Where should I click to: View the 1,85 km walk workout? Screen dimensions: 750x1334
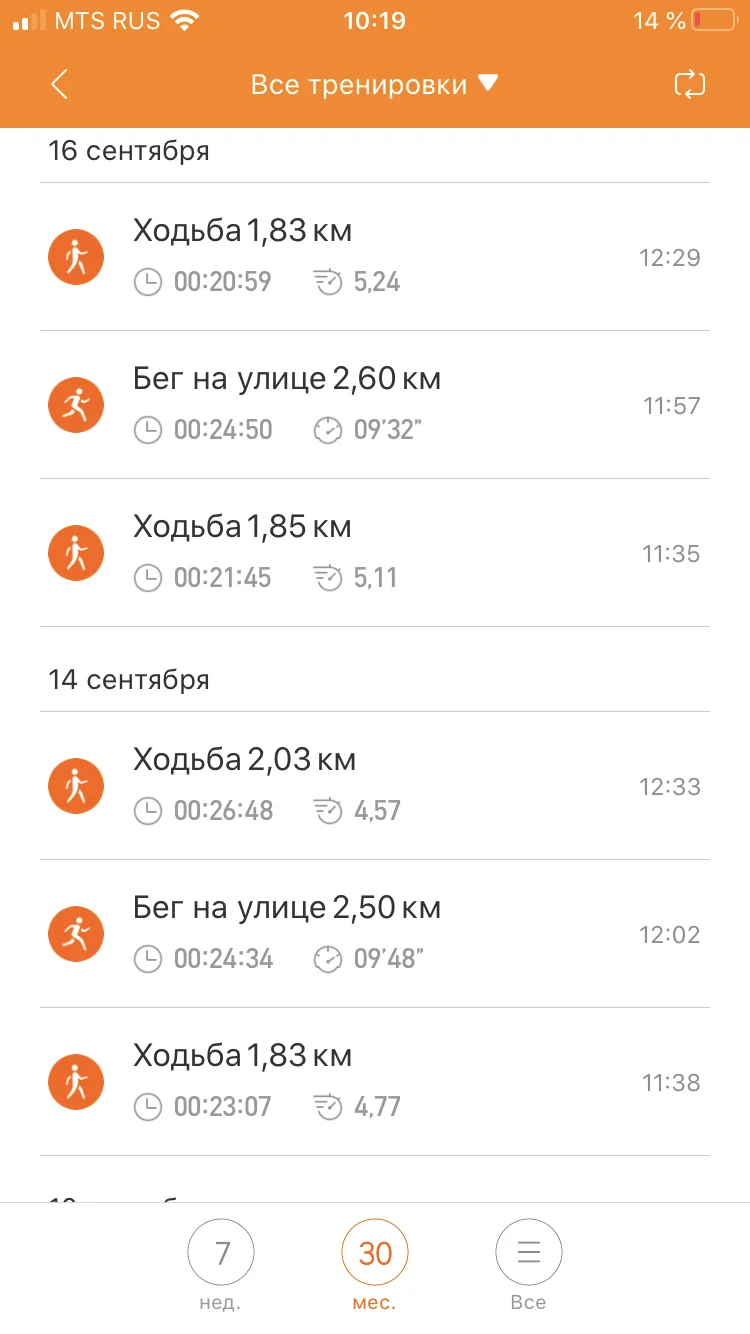[374, 553]
